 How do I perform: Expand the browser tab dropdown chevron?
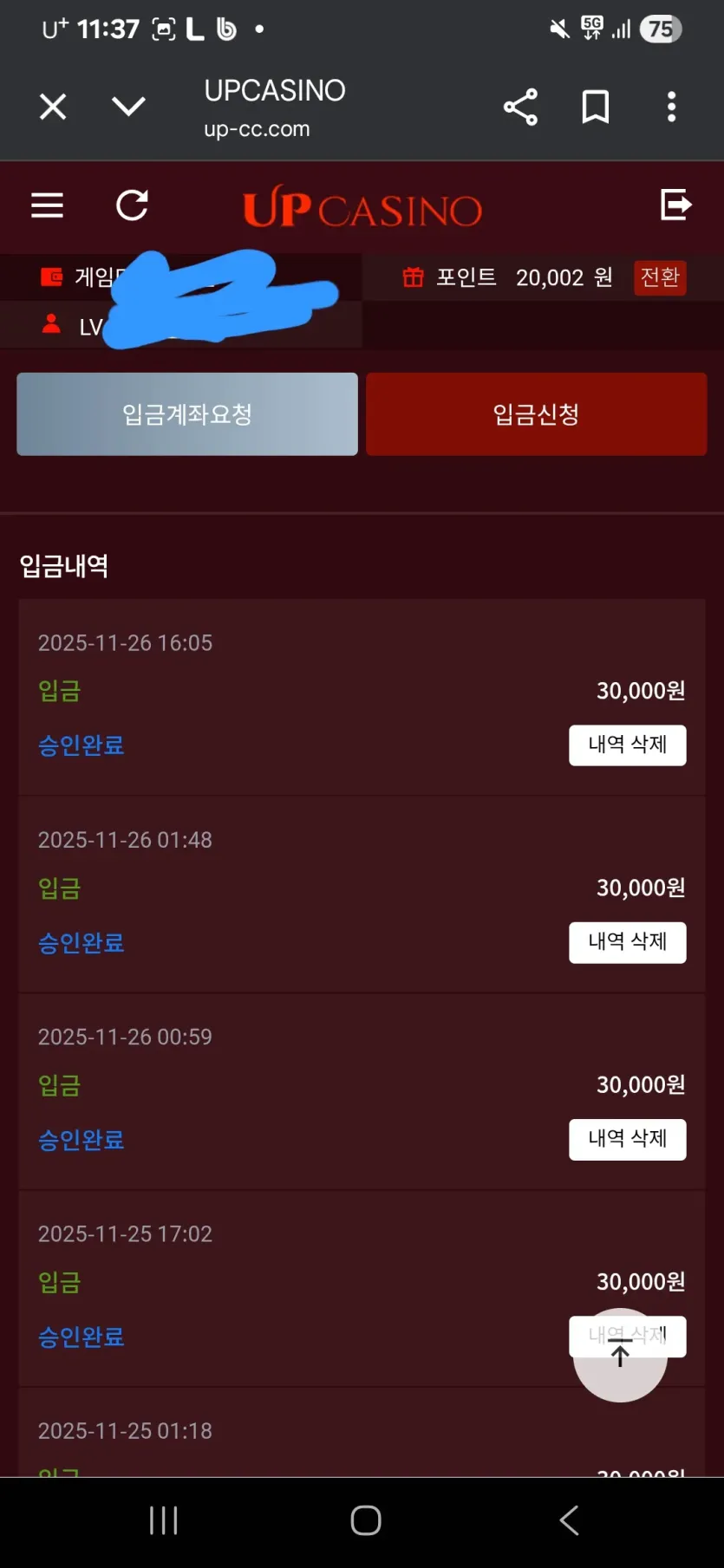click(129, 107)
